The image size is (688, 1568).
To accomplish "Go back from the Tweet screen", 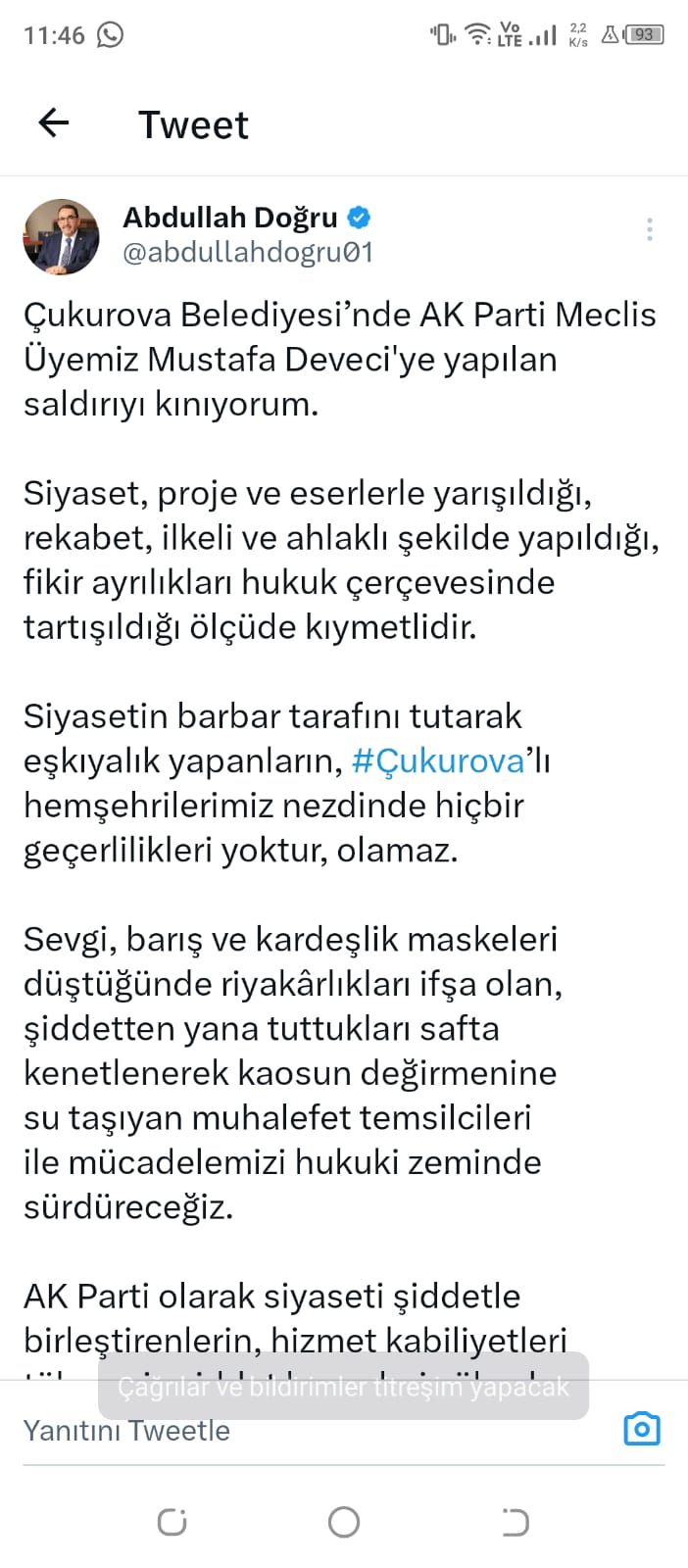I will (x=54, y=123).
